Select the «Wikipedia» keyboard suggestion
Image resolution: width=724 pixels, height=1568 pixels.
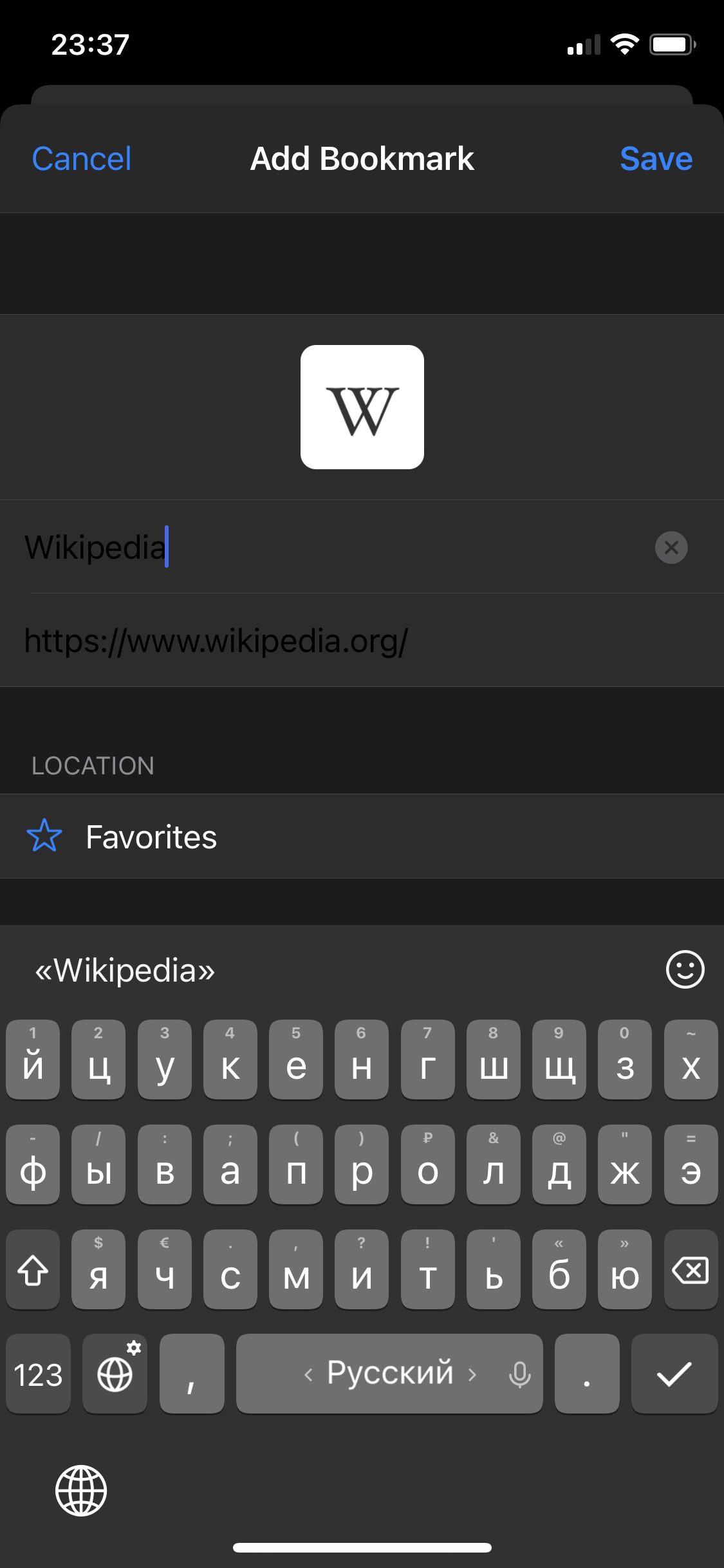click(x=125, y=970)
